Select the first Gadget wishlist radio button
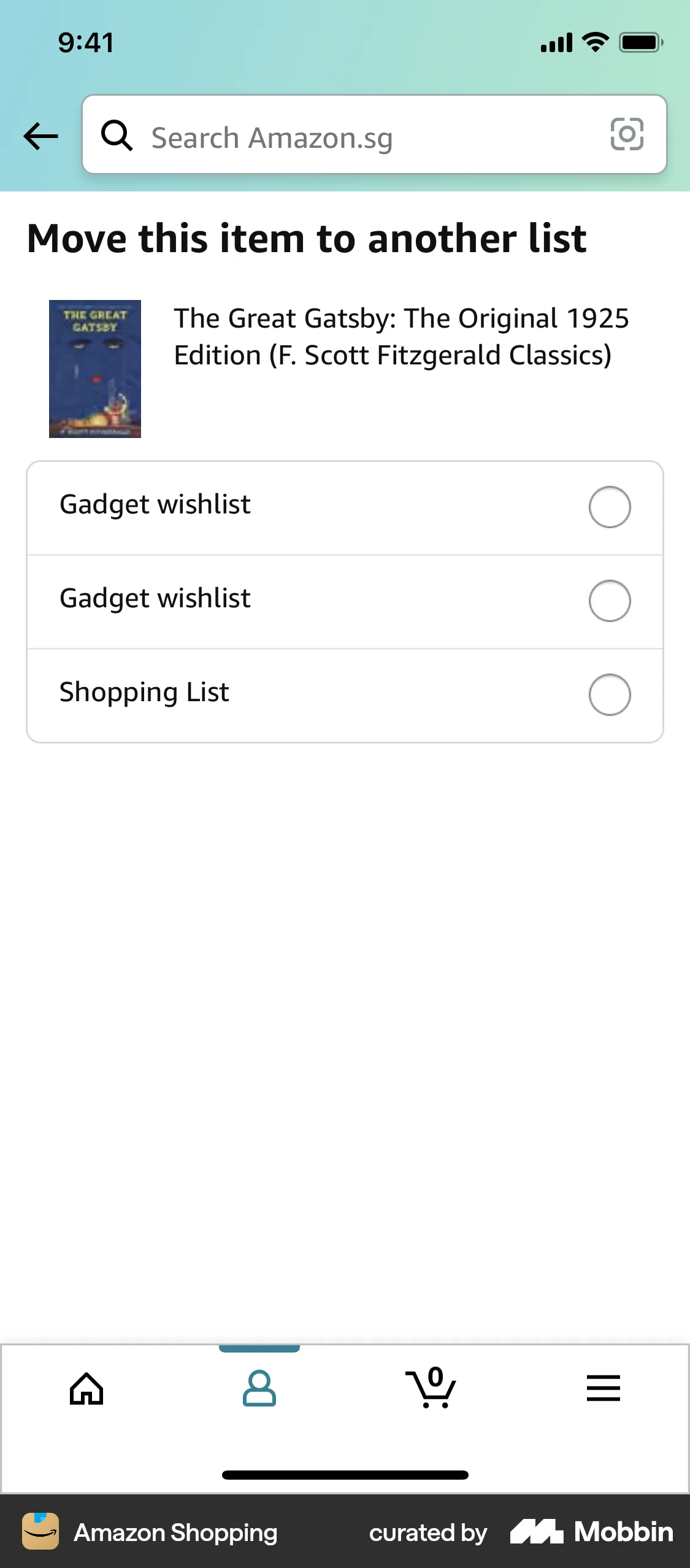Screen dimensions: 690x1568 [610, 507]
